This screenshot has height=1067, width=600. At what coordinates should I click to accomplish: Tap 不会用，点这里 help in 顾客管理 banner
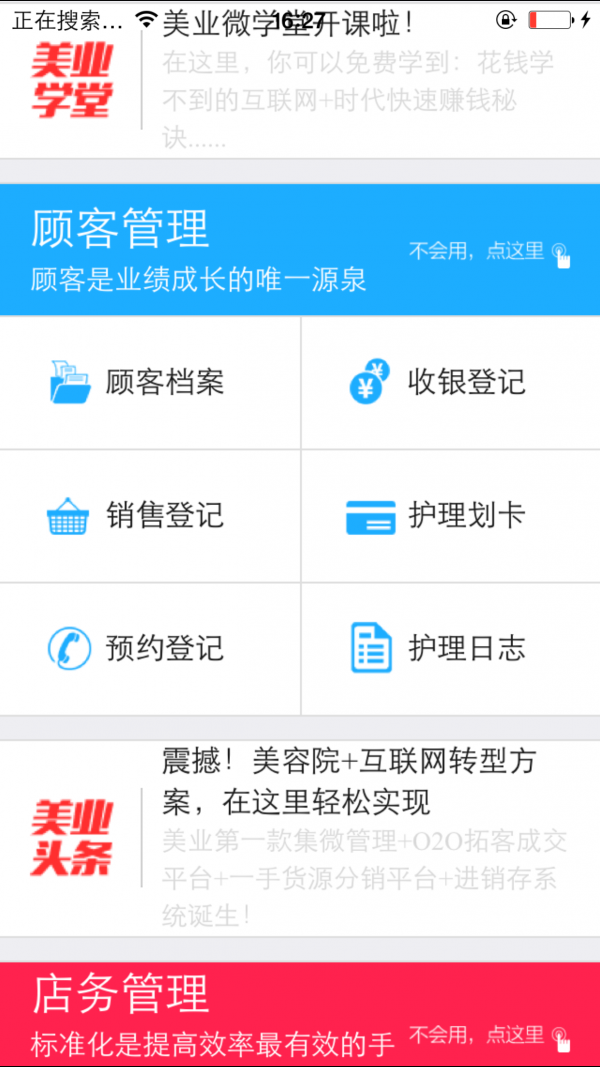tap(490, 252)
